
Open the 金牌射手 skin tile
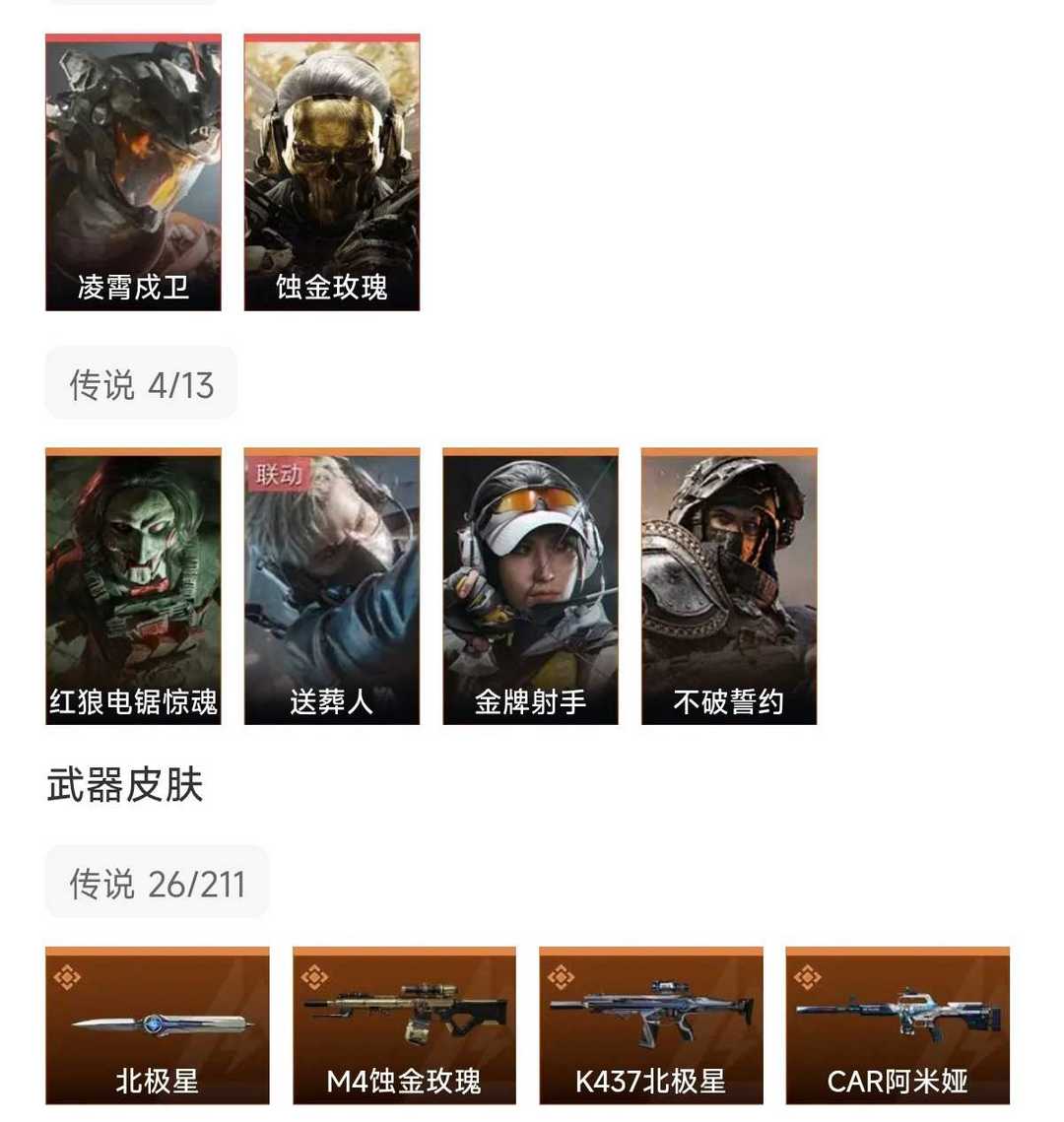[x=530, y=586]
